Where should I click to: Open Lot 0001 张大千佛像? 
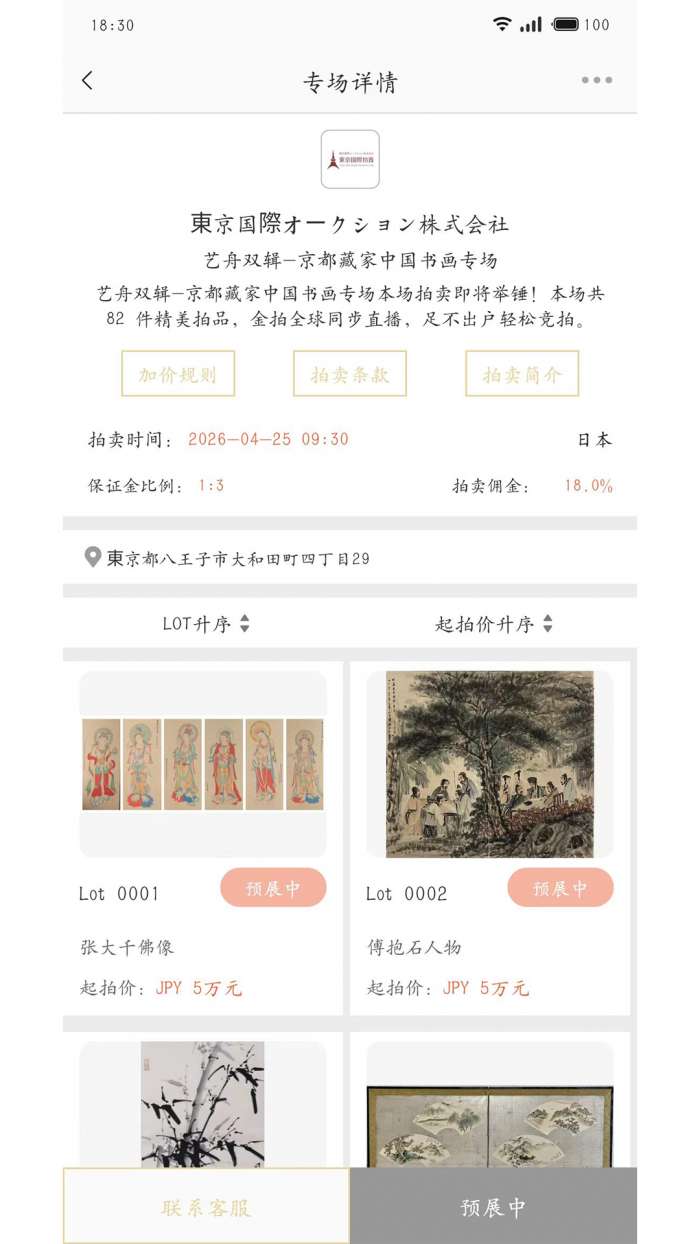(203, 765)
